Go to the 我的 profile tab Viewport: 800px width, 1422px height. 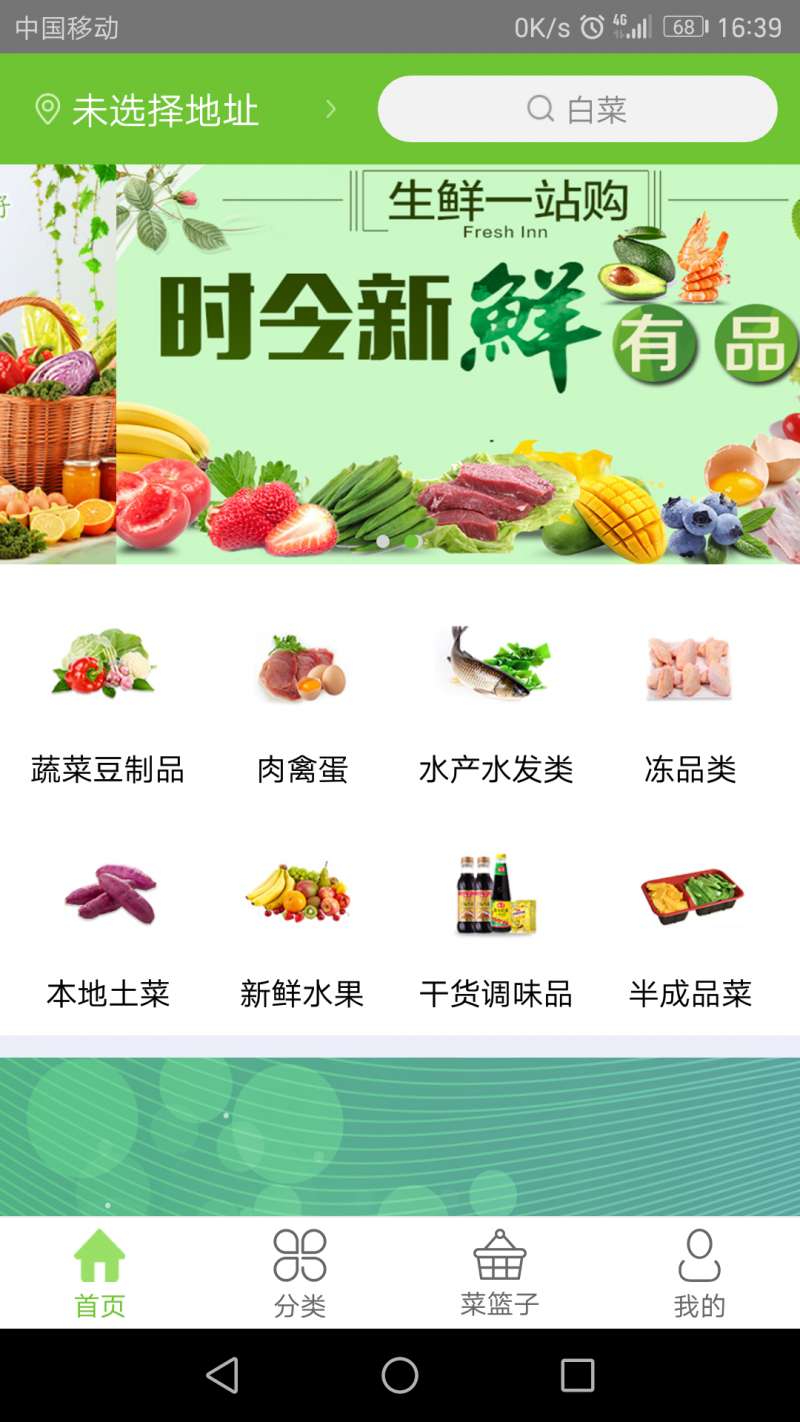click(x=699, y=1273)
